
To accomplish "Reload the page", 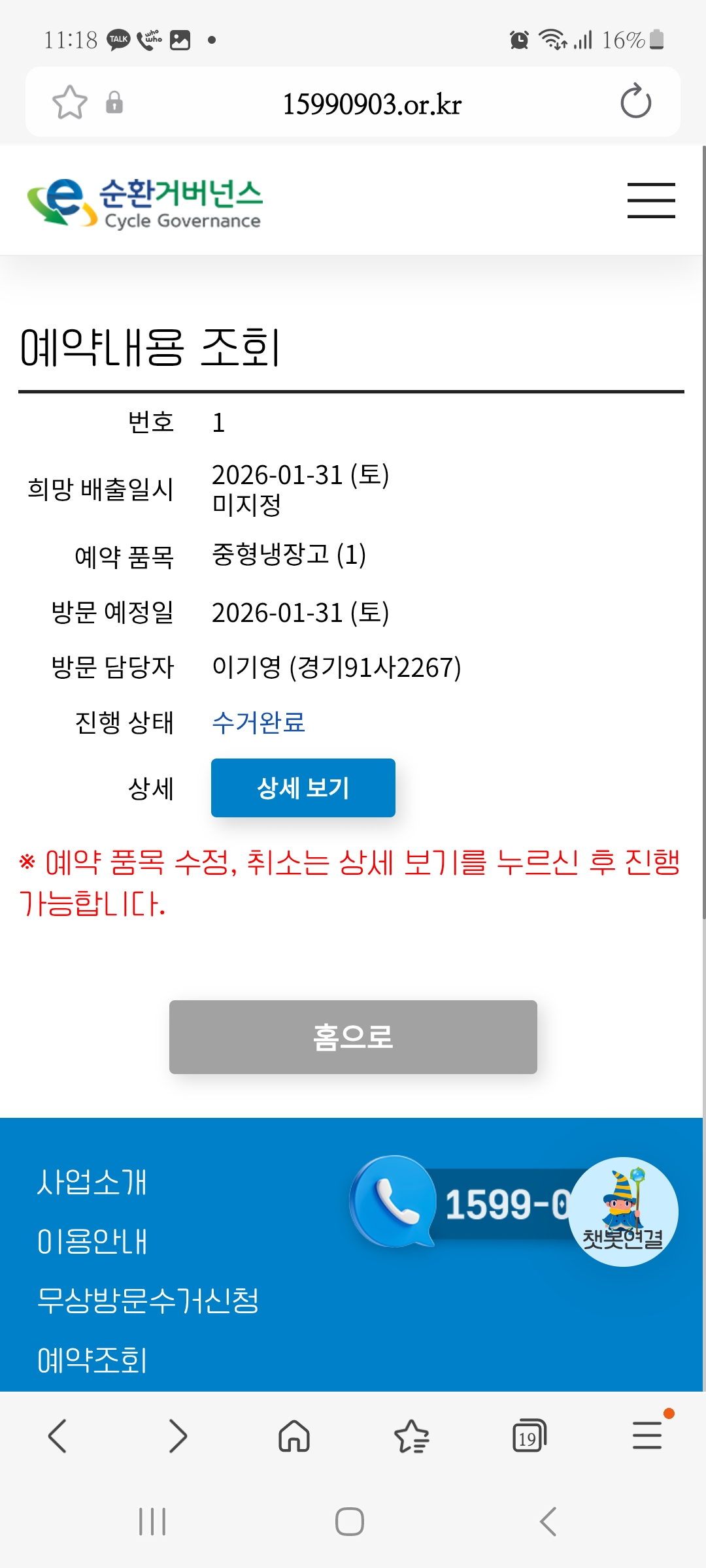I will point(635,103).
